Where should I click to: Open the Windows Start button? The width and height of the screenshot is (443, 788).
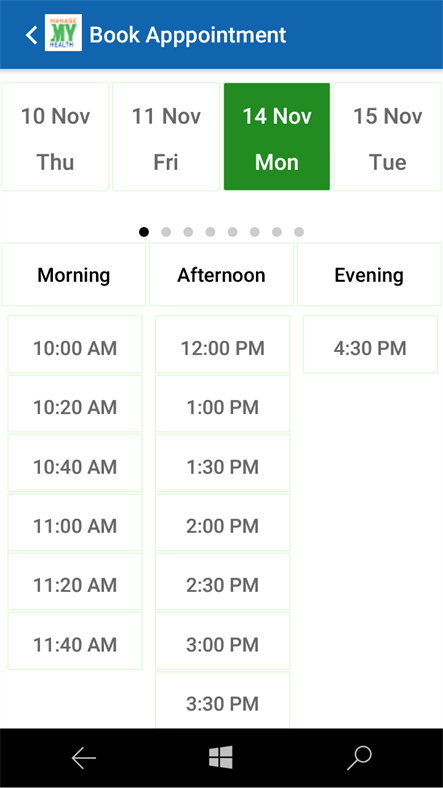[221, 757]
